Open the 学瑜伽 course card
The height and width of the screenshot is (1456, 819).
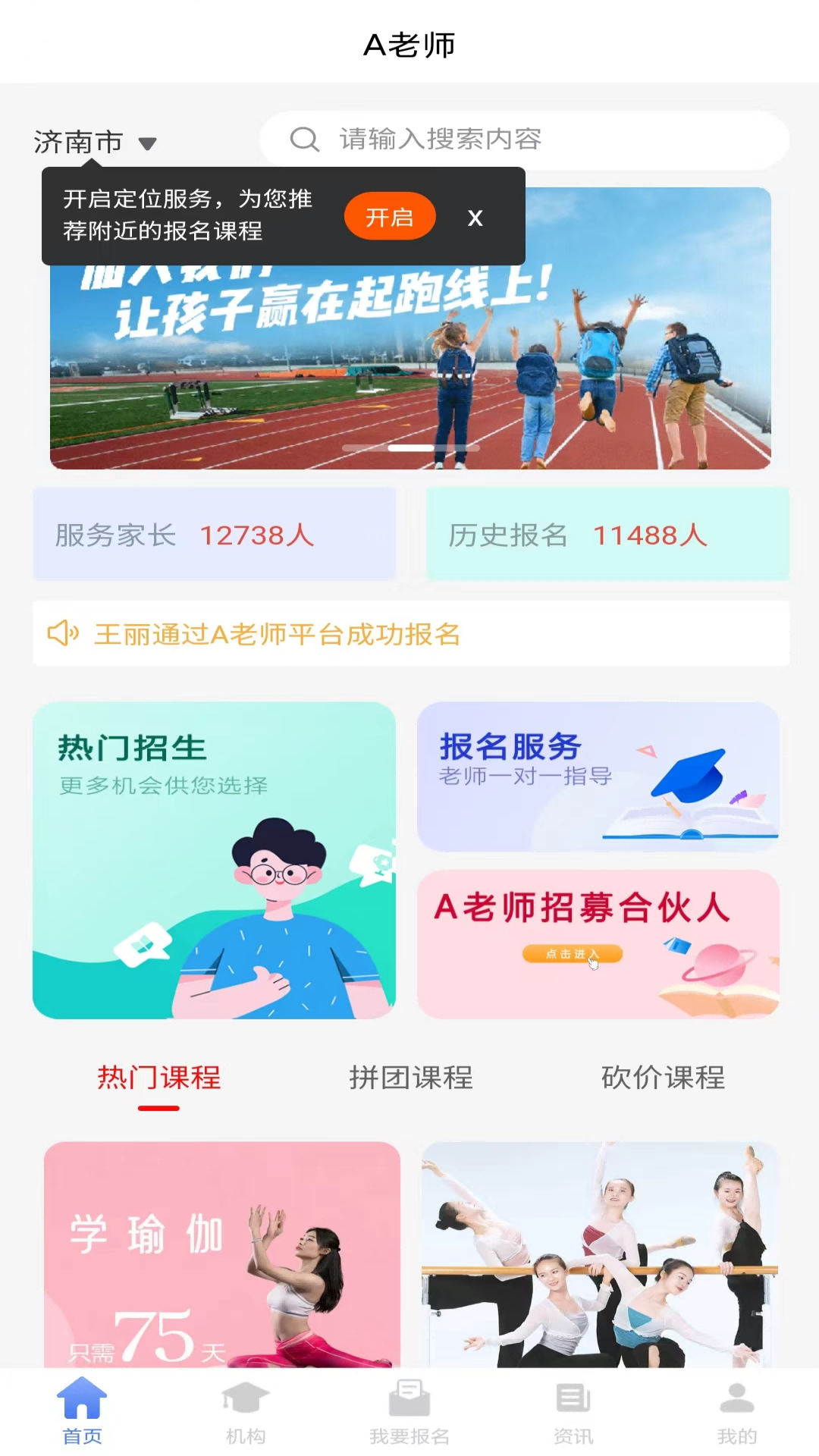(221, 1254)
